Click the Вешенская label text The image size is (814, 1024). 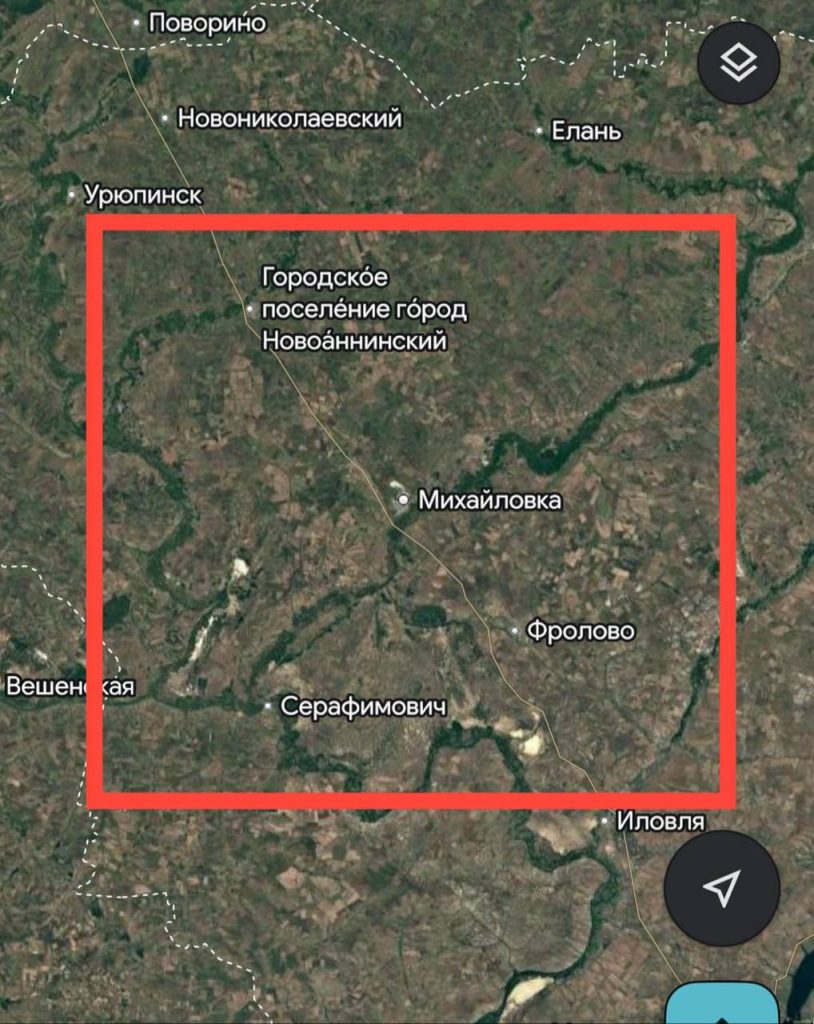70,685
